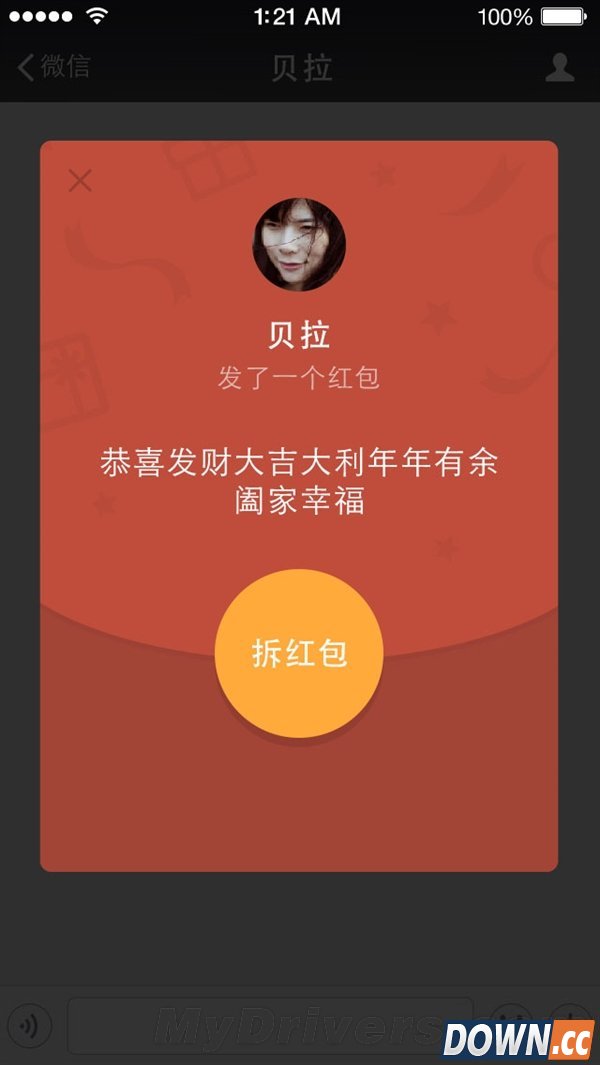Open the red packet with 拆红包

[299, 653]
